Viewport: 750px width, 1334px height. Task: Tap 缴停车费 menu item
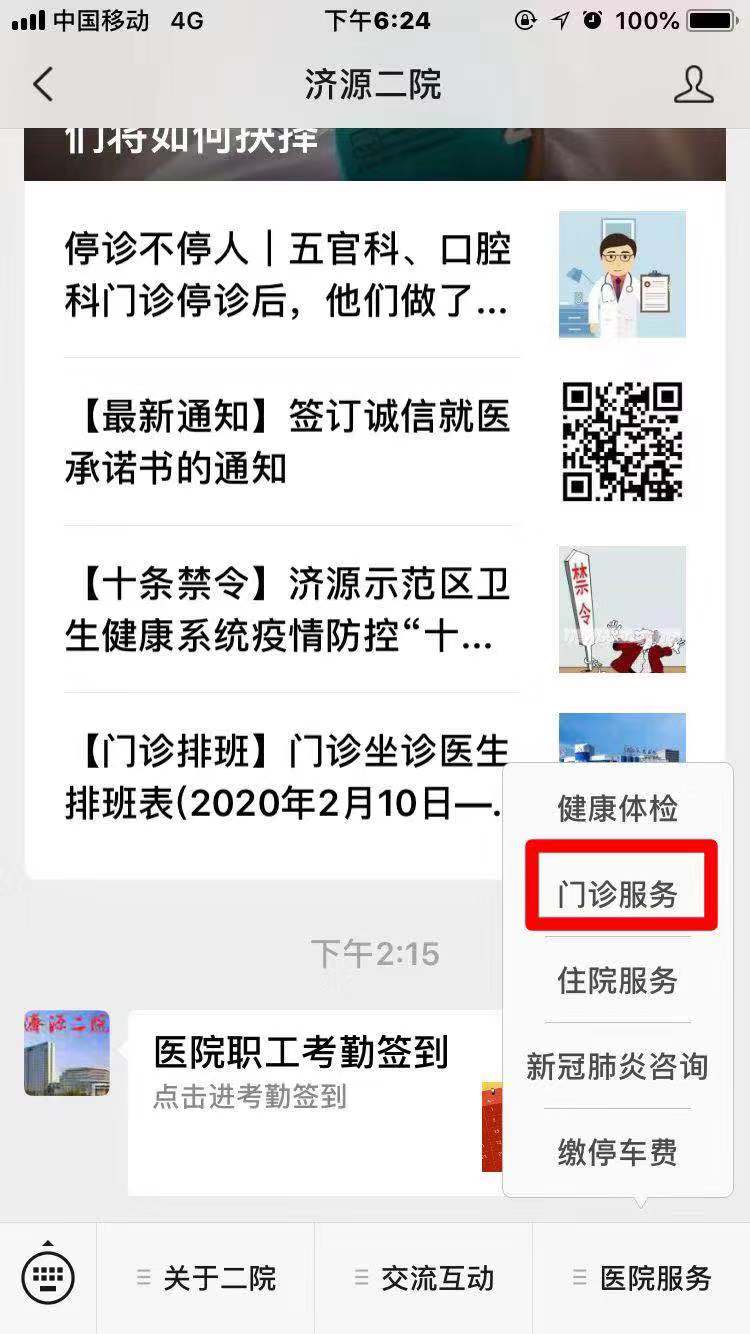click(x=617, y=1152)
